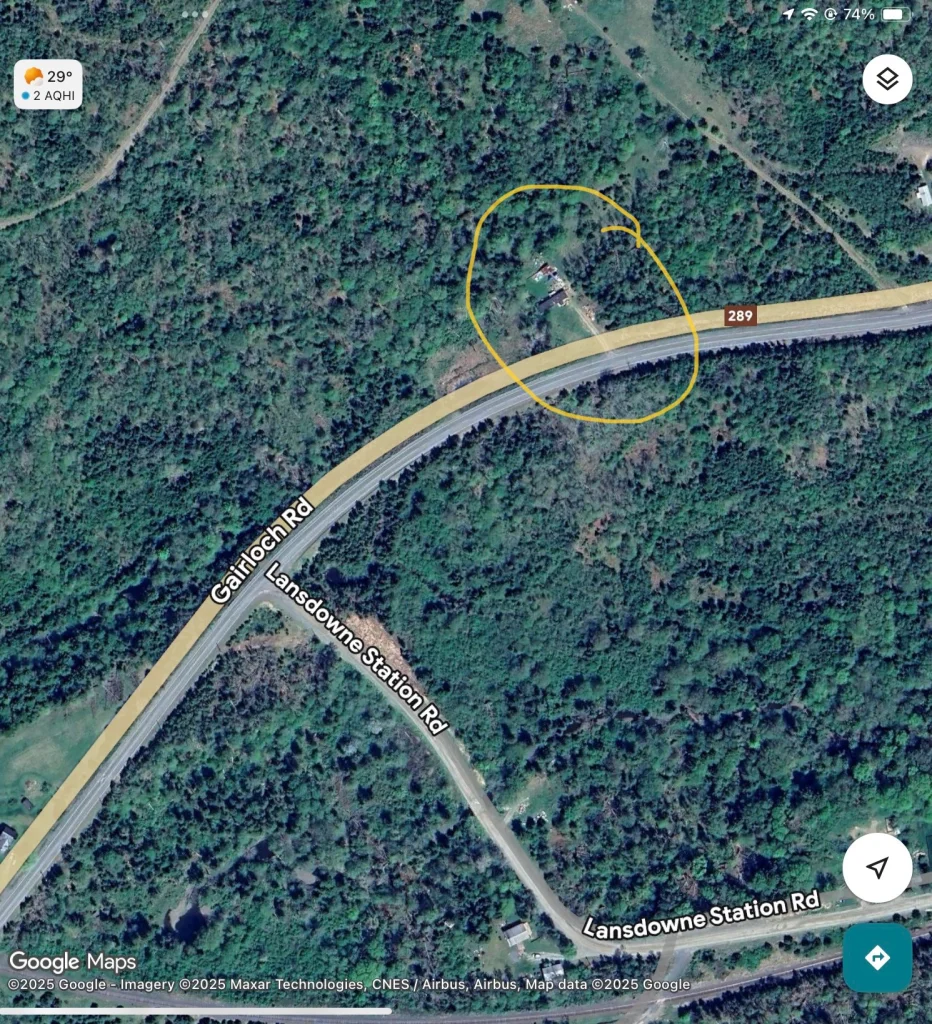Center map on my current location
Viewport: 932px width, 1024px height.
[x=877, y=867]
